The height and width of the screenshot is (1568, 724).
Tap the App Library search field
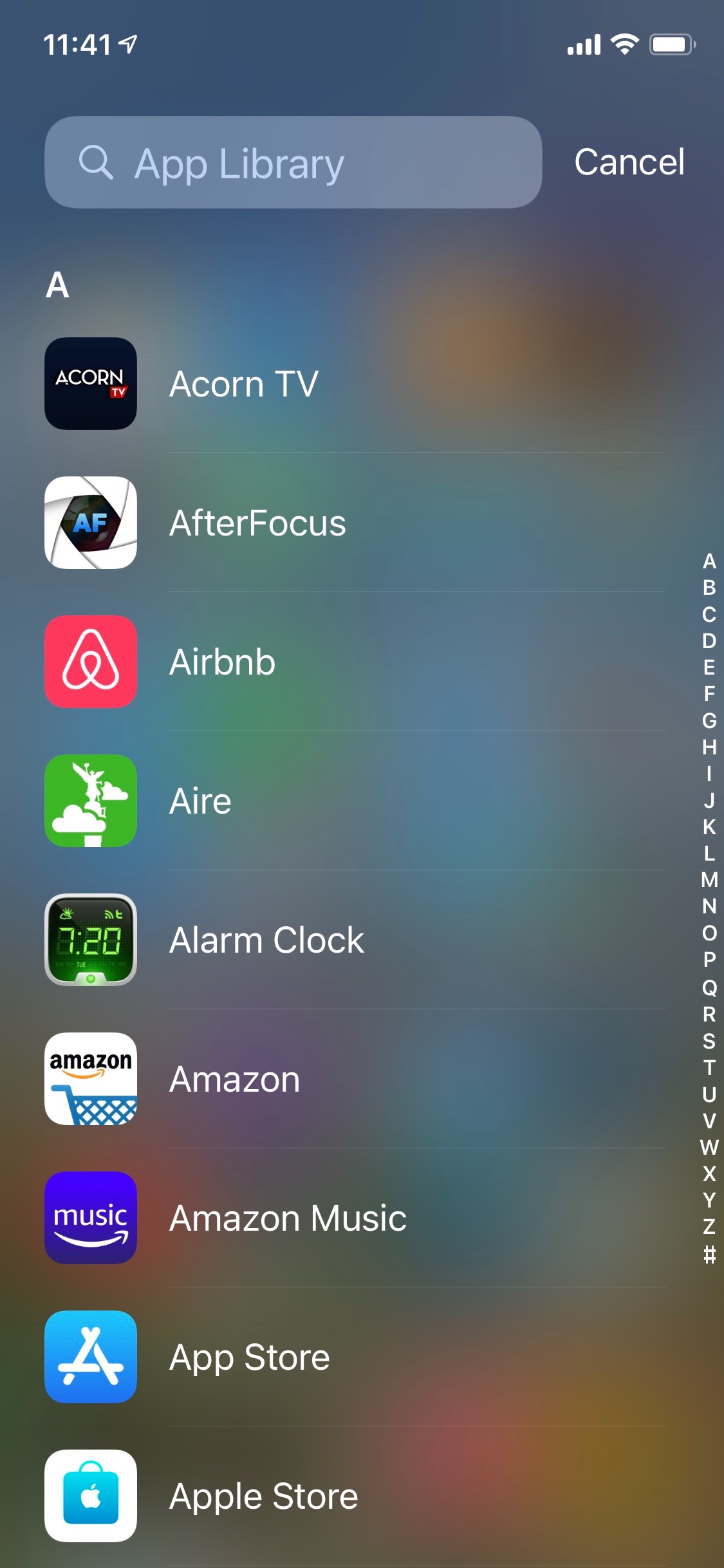pos(293,162)
